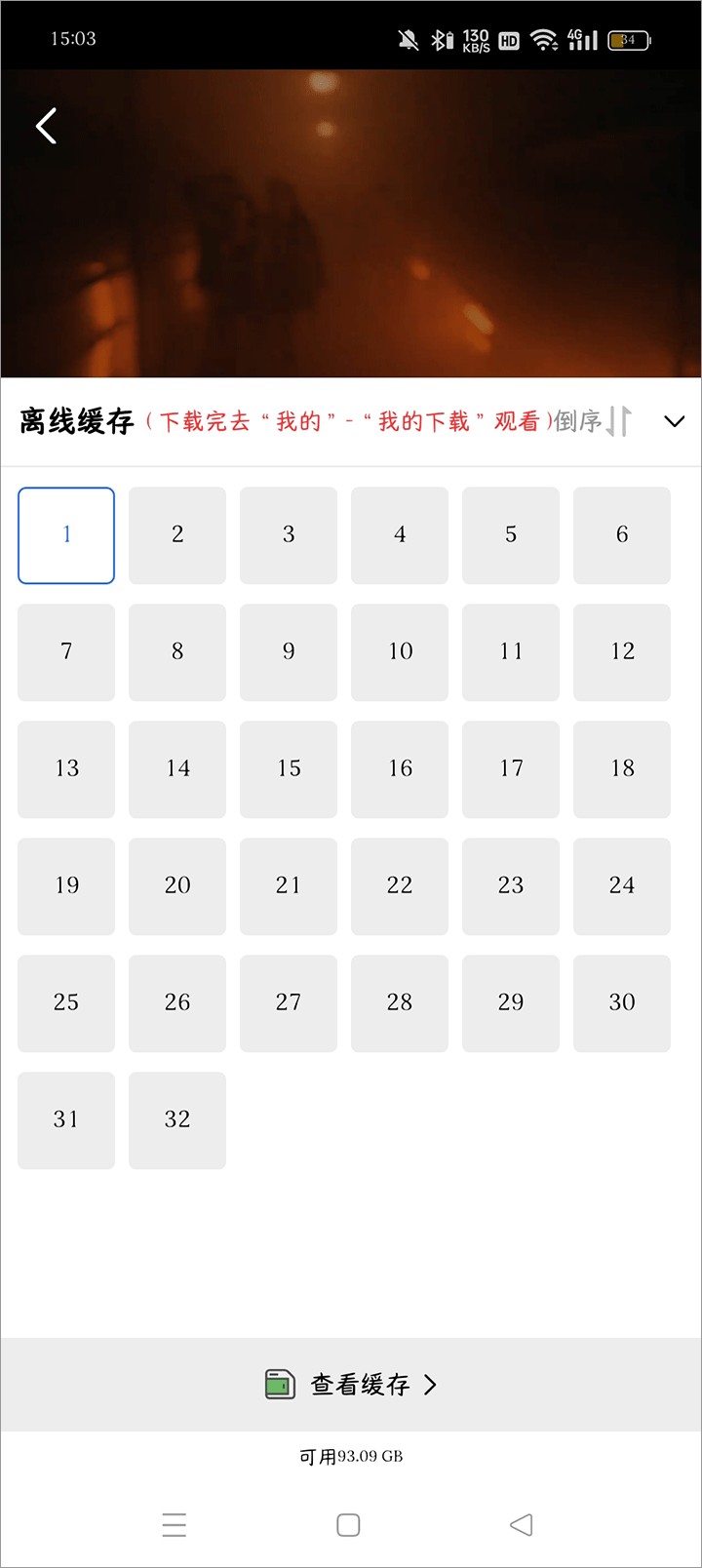The width and height of the screenshot is (702, 1568).
Task: Go to the system home screen
Action: [x=348, y=1525]
